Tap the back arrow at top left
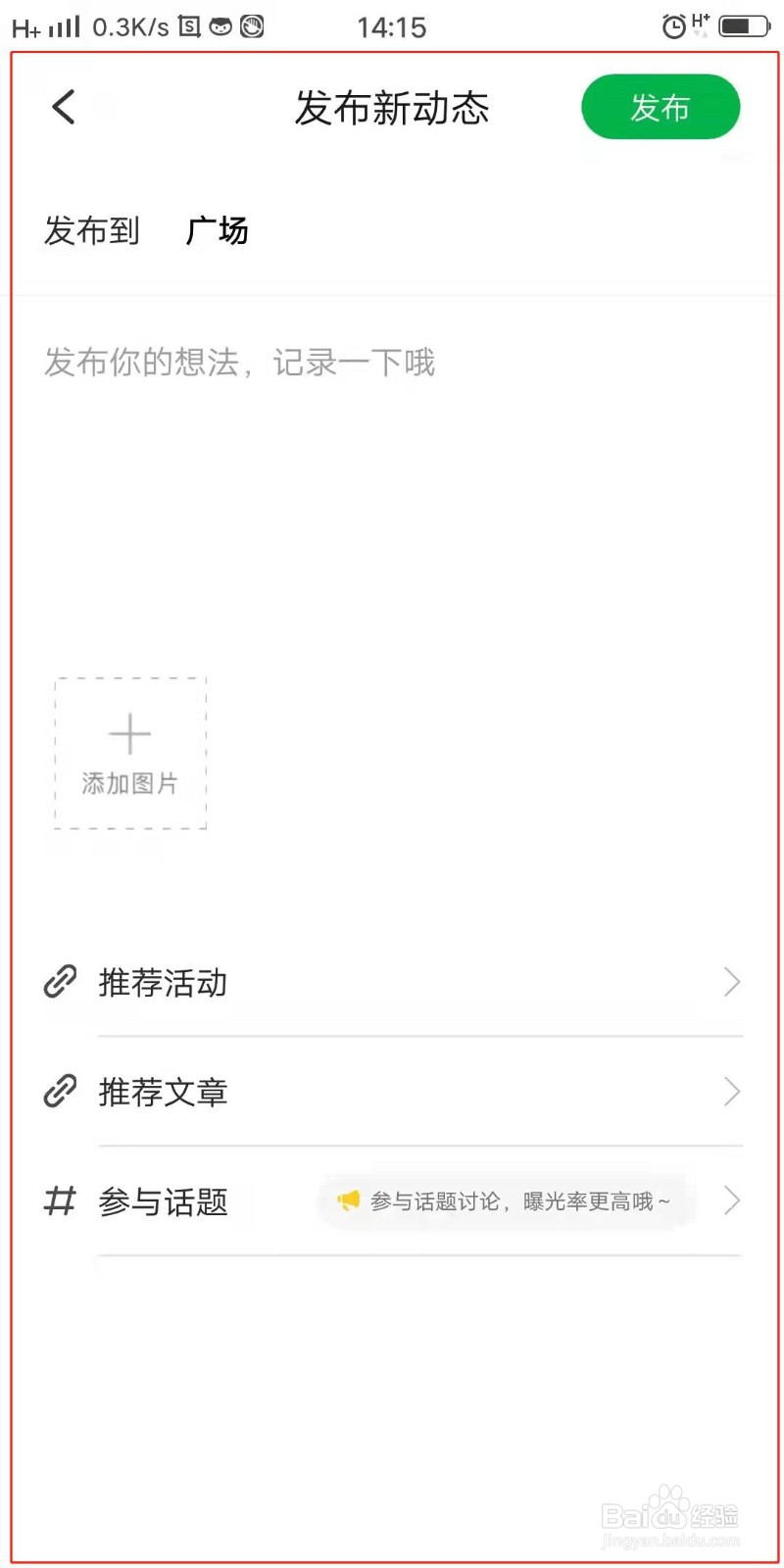Screen dimensions: 784x1568 tap(62, 108)
